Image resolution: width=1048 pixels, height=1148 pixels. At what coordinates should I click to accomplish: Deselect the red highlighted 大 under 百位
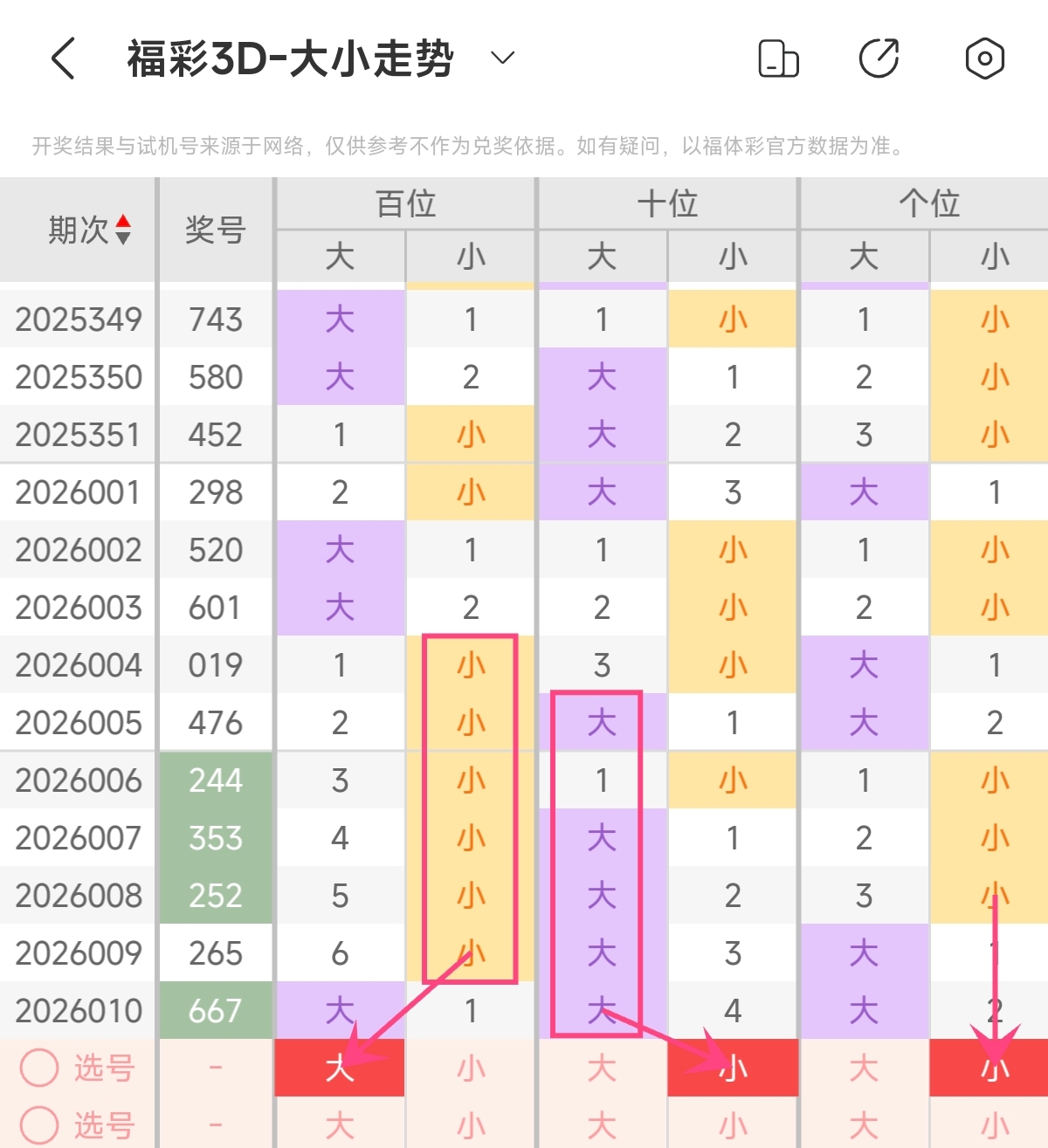point(340,1067)
